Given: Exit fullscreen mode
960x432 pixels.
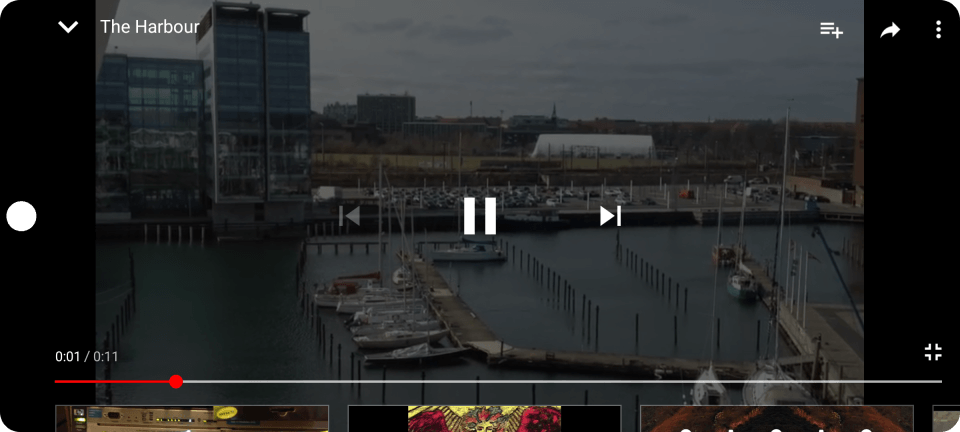Looking at the screenshot, I should (x=933, y=352).
